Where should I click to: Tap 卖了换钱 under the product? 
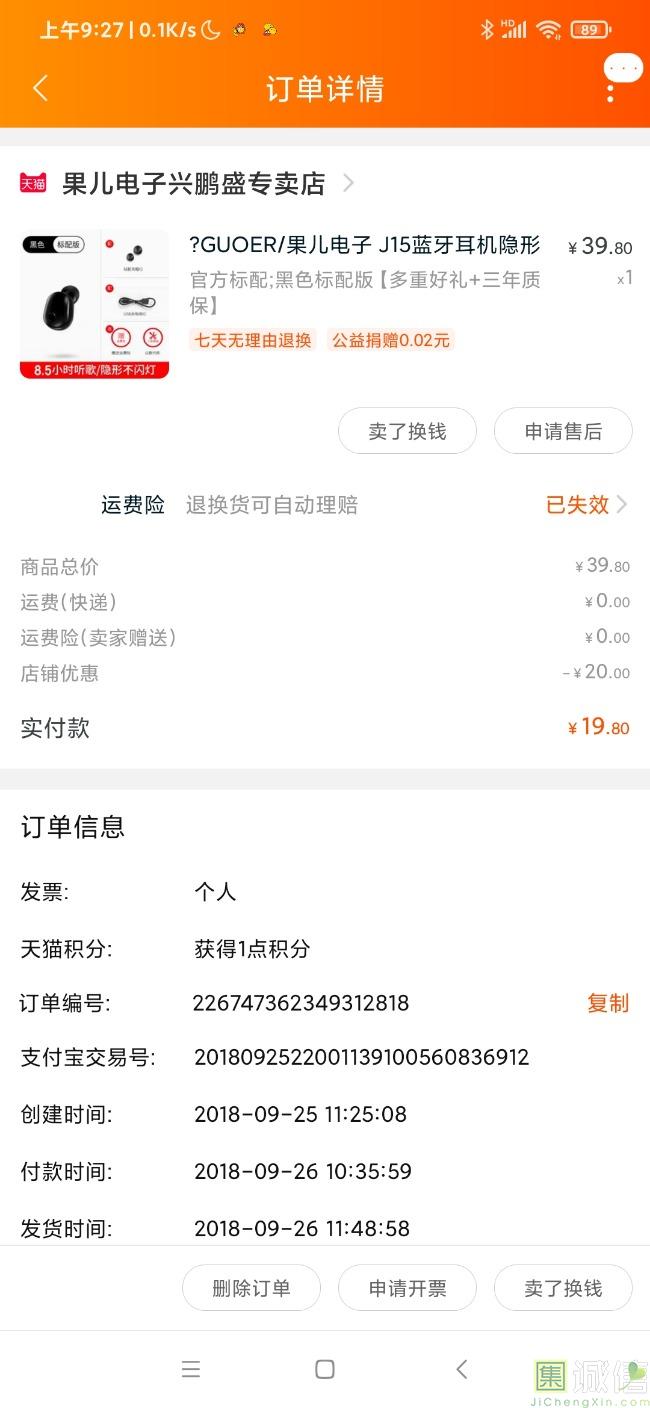point(407,431)
